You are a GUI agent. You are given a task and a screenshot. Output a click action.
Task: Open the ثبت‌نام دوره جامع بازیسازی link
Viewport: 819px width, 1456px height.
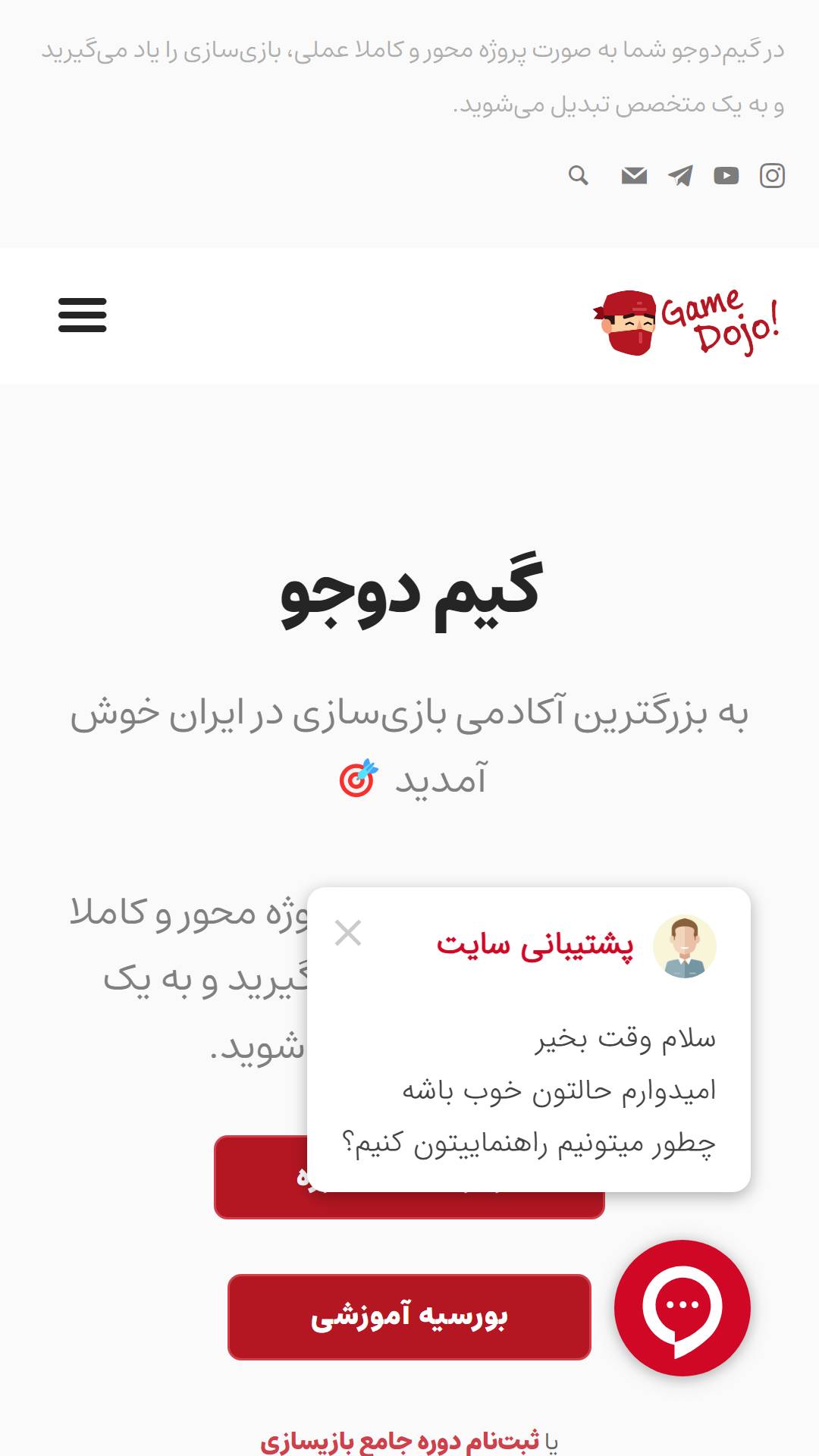[x=400, y=1441]
